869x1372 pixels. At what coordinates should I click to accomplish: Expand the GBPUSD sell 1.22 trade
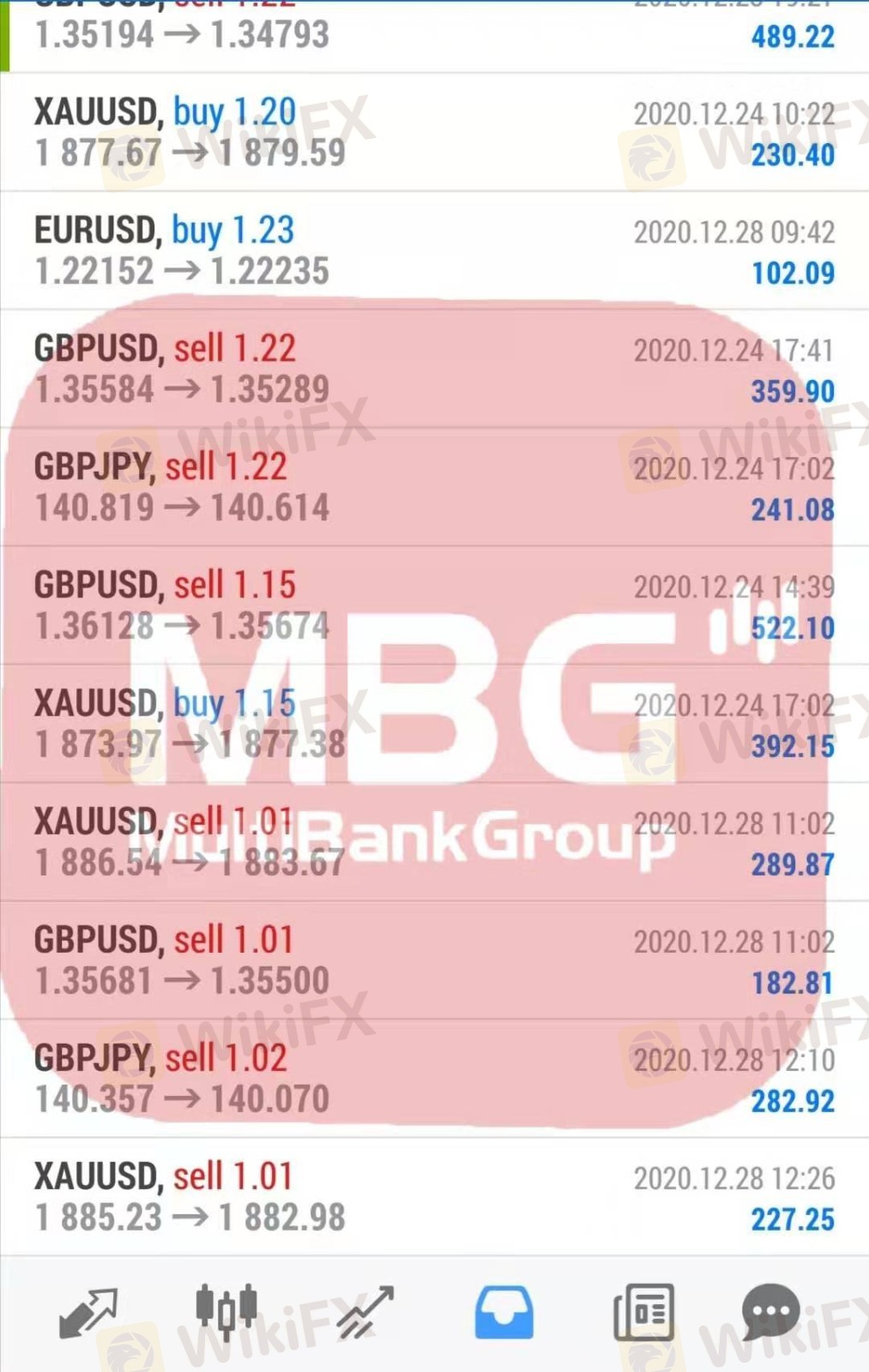pyautogui.click(x=434, y=370)
